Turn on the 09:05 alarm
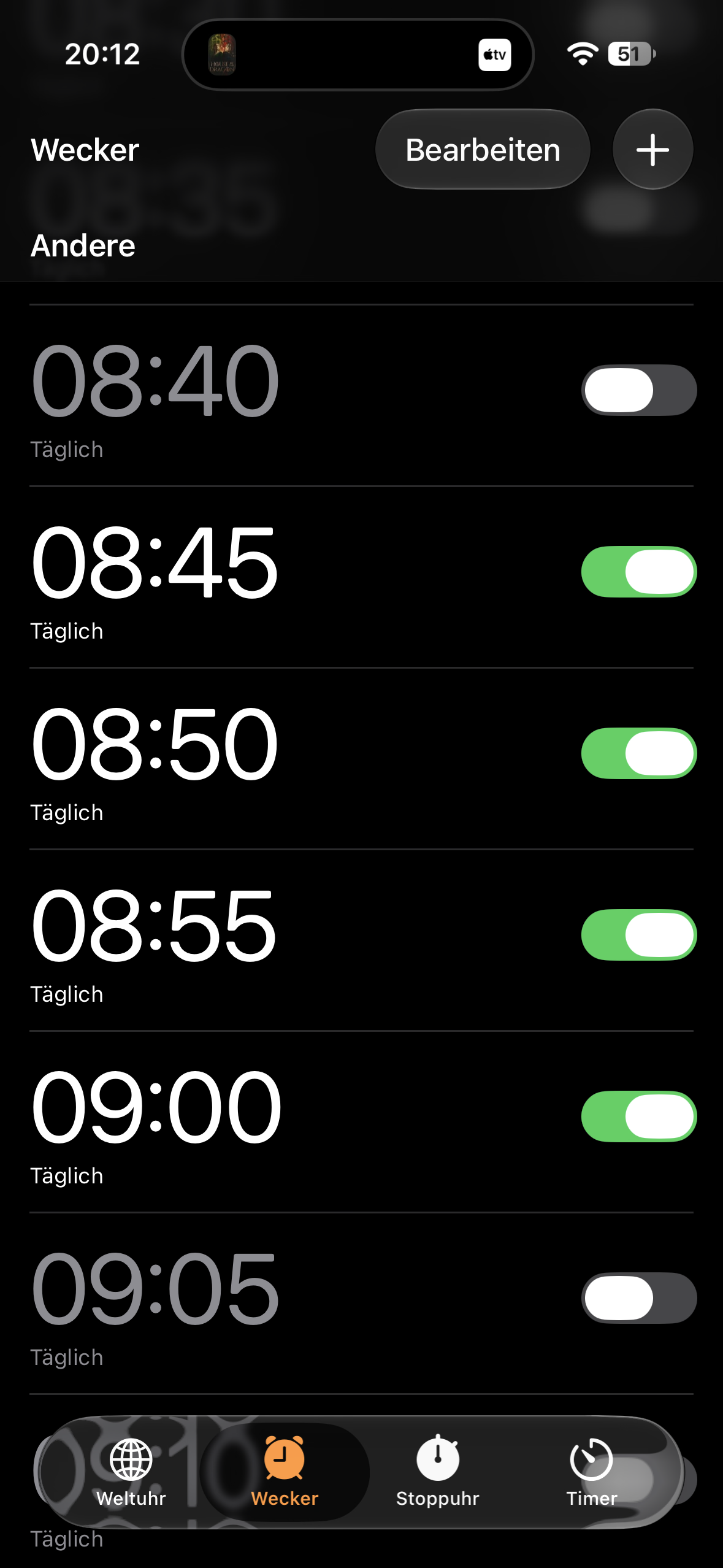This screenshot has height=1568, width=723. point(638,1298)
